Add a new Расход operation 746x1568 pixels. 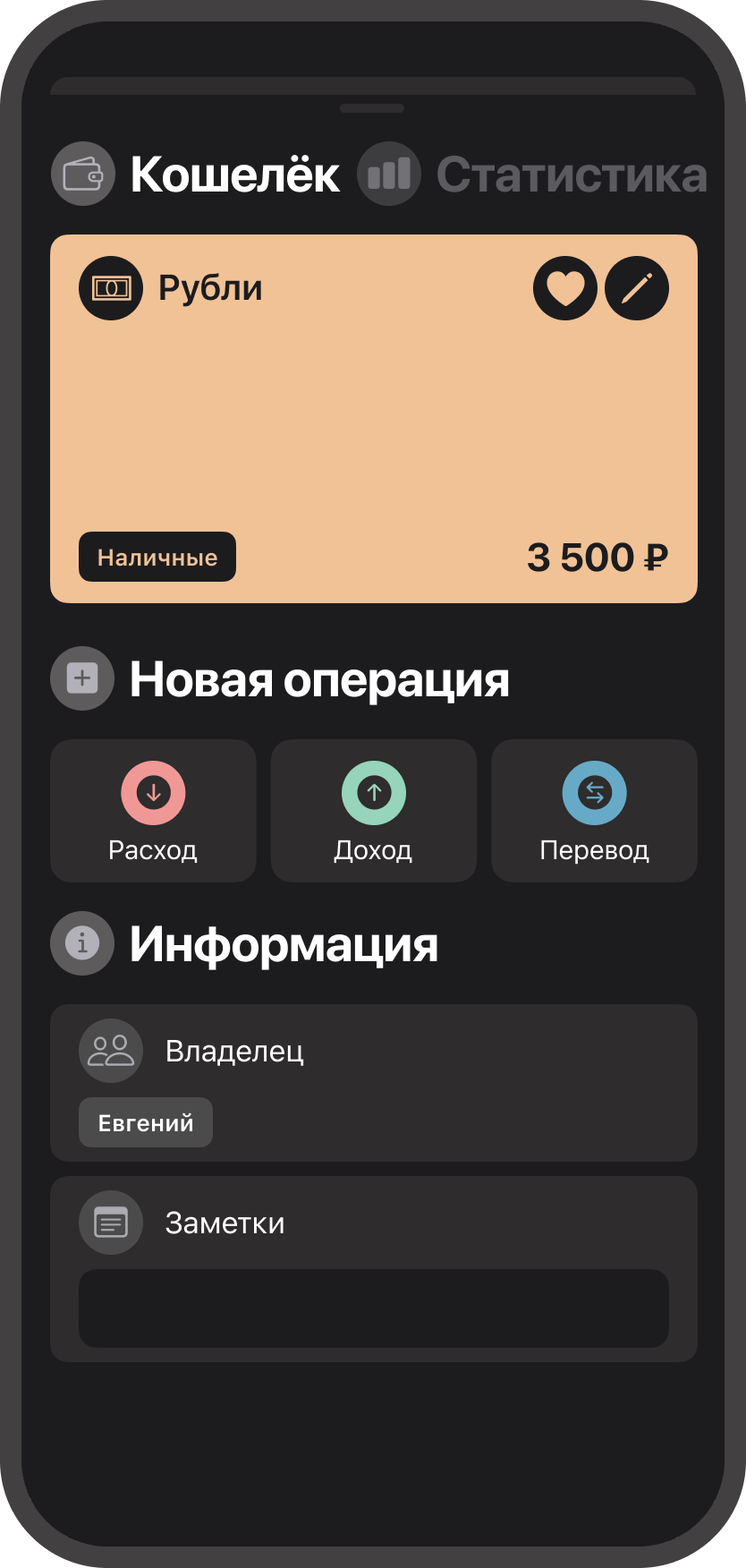point(153,811)
